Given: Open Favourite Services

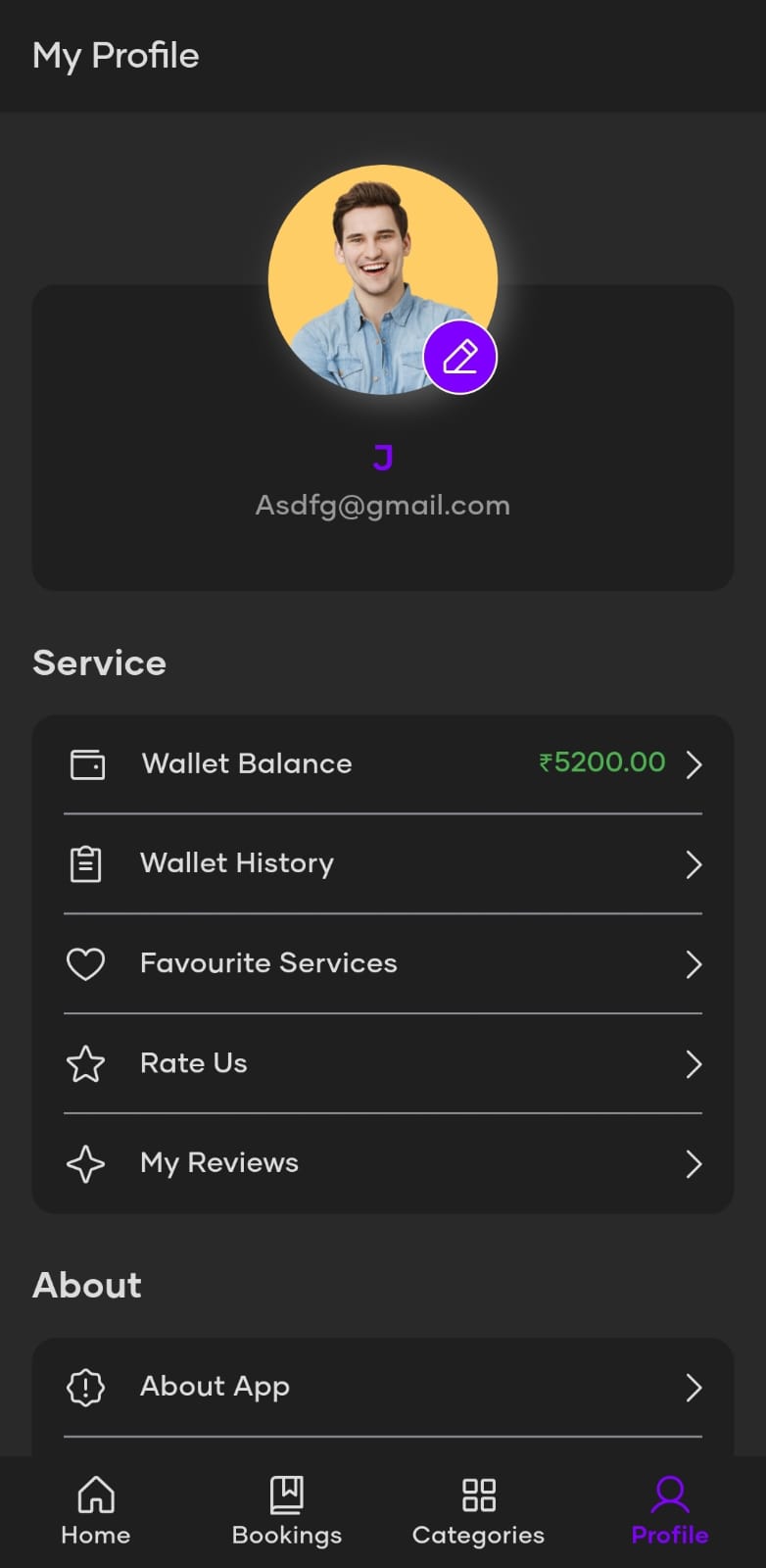Looking at the screenshot, I should click(382, 963).
